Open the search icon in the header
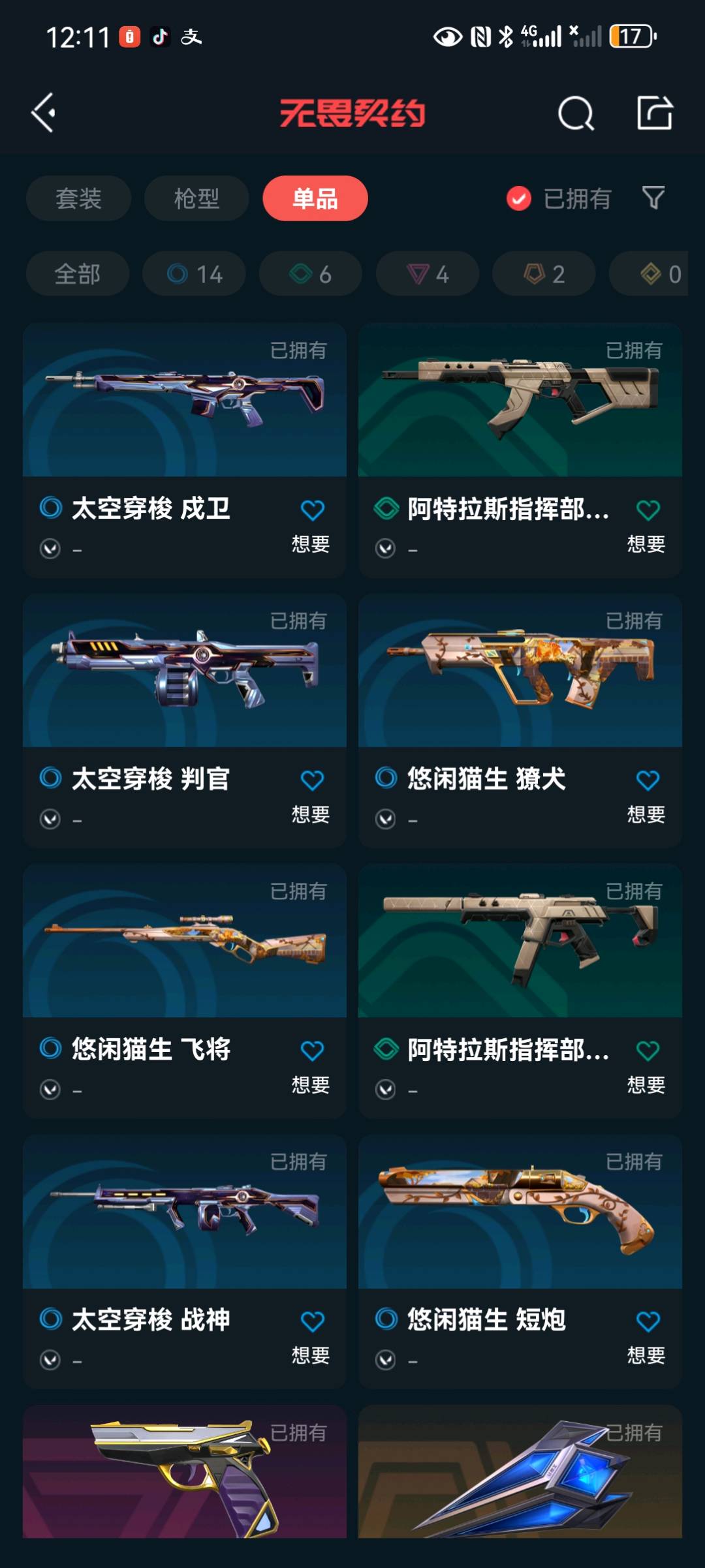The height and width of the screenshot is (1568, 705). click(576, 114)
